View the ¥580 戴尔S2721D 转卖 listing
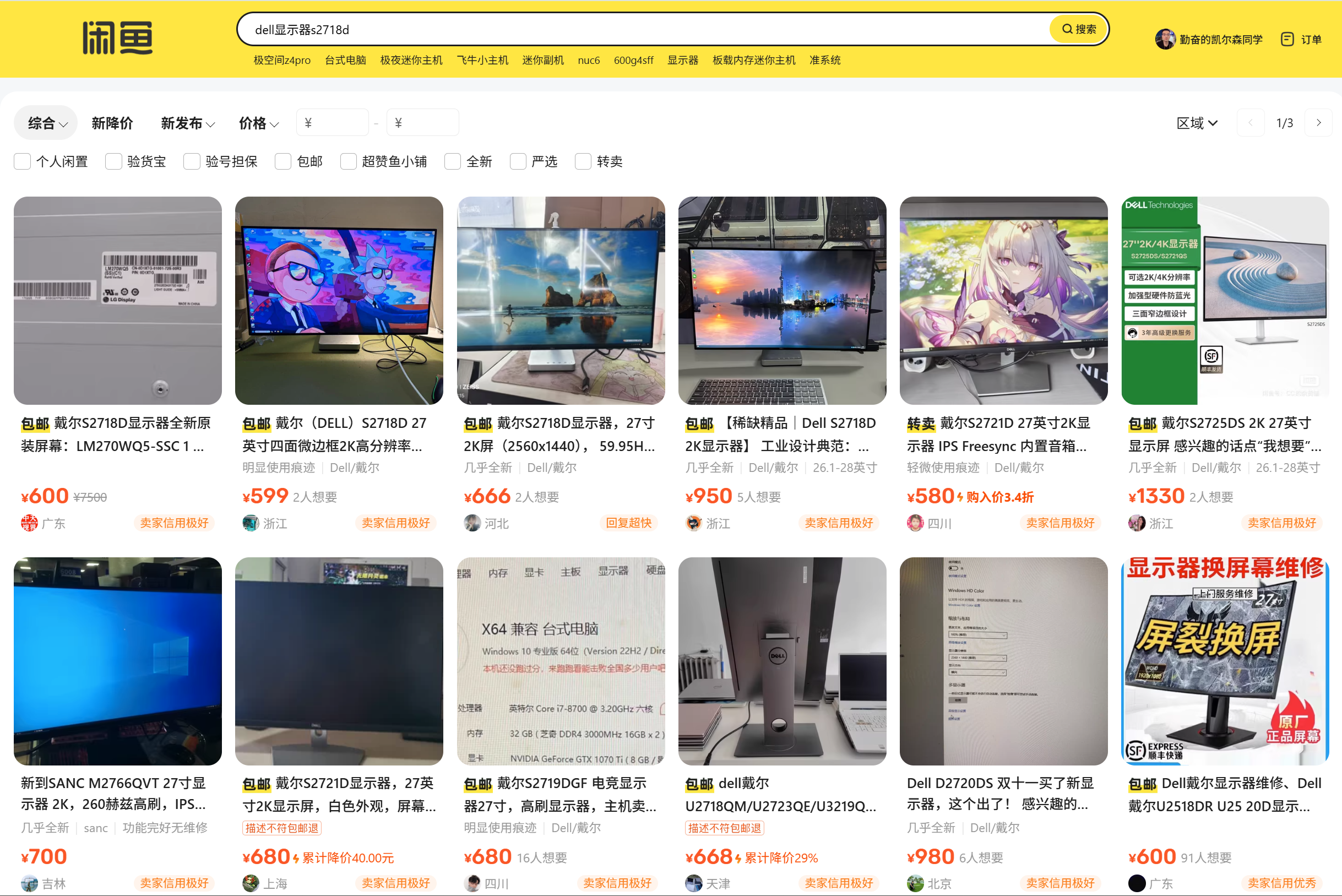Viewport: 1342px width, 896px height. pos(1003,301)
